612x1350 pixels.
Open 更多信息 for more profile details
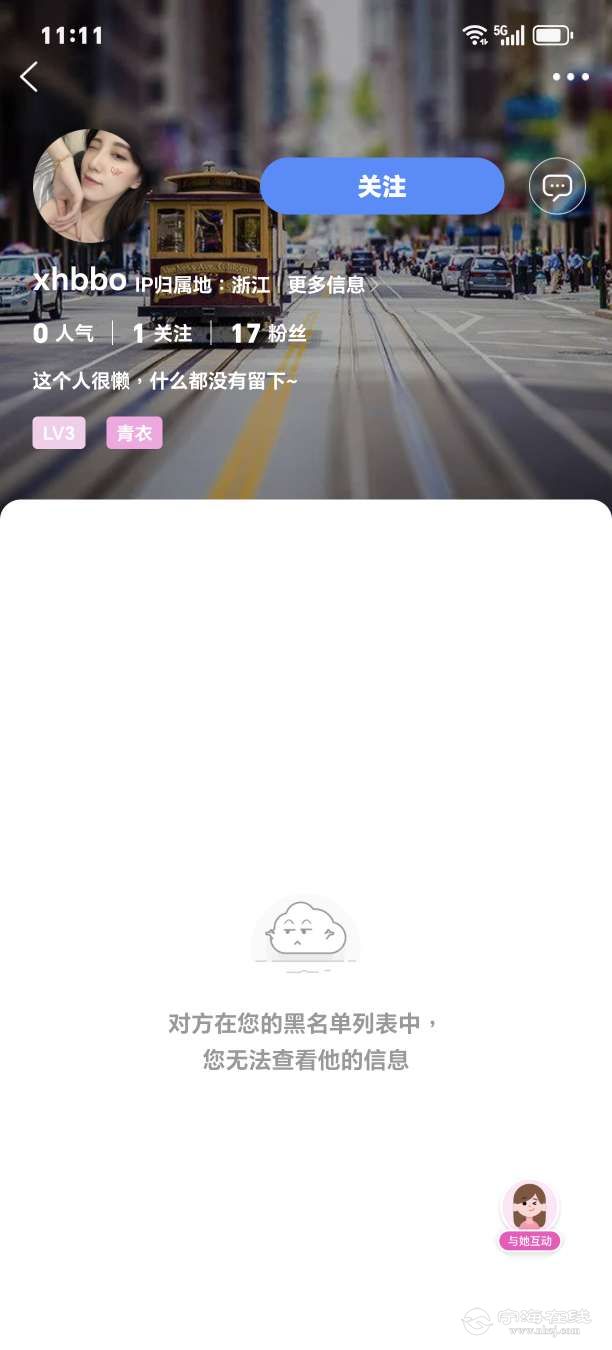328,285
